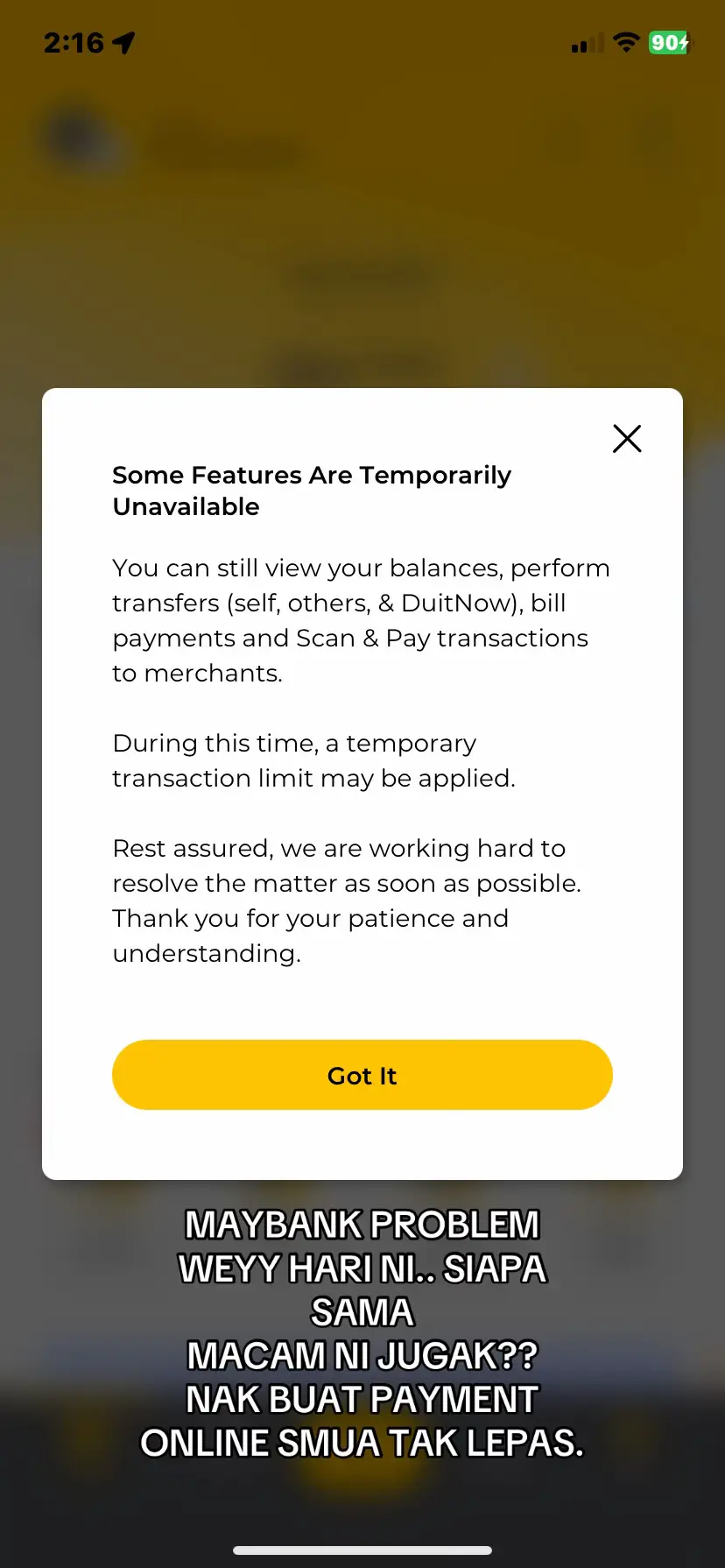
Task: Tap the caption line MAYBANK PROBLEM
Action: pyautogui.click(x=362, y=1224)
